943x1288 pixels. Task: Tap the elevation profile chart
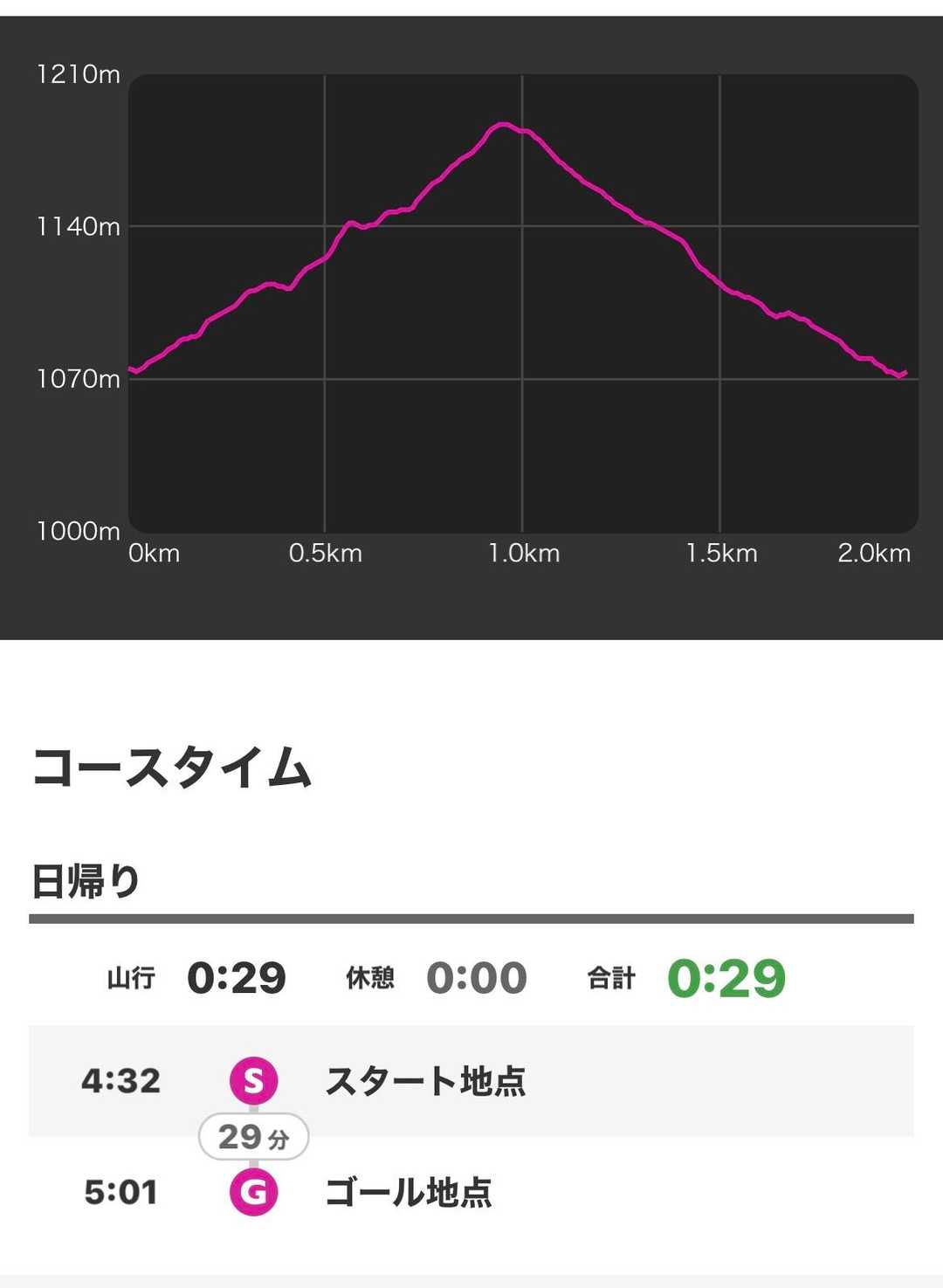coord(523,304)
